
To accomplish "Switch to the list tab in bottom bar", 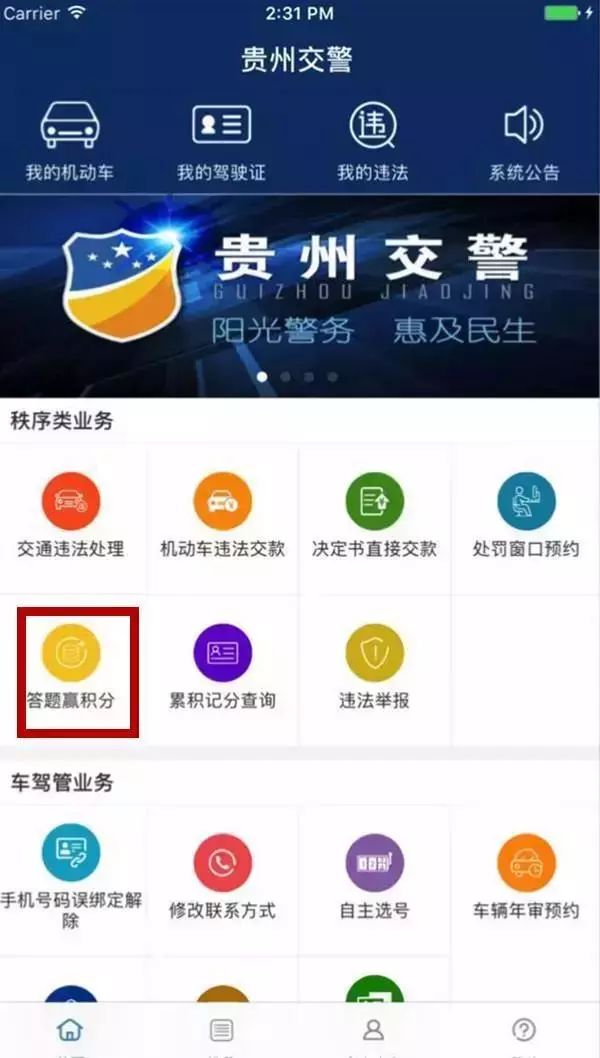I will (221, 1032).
